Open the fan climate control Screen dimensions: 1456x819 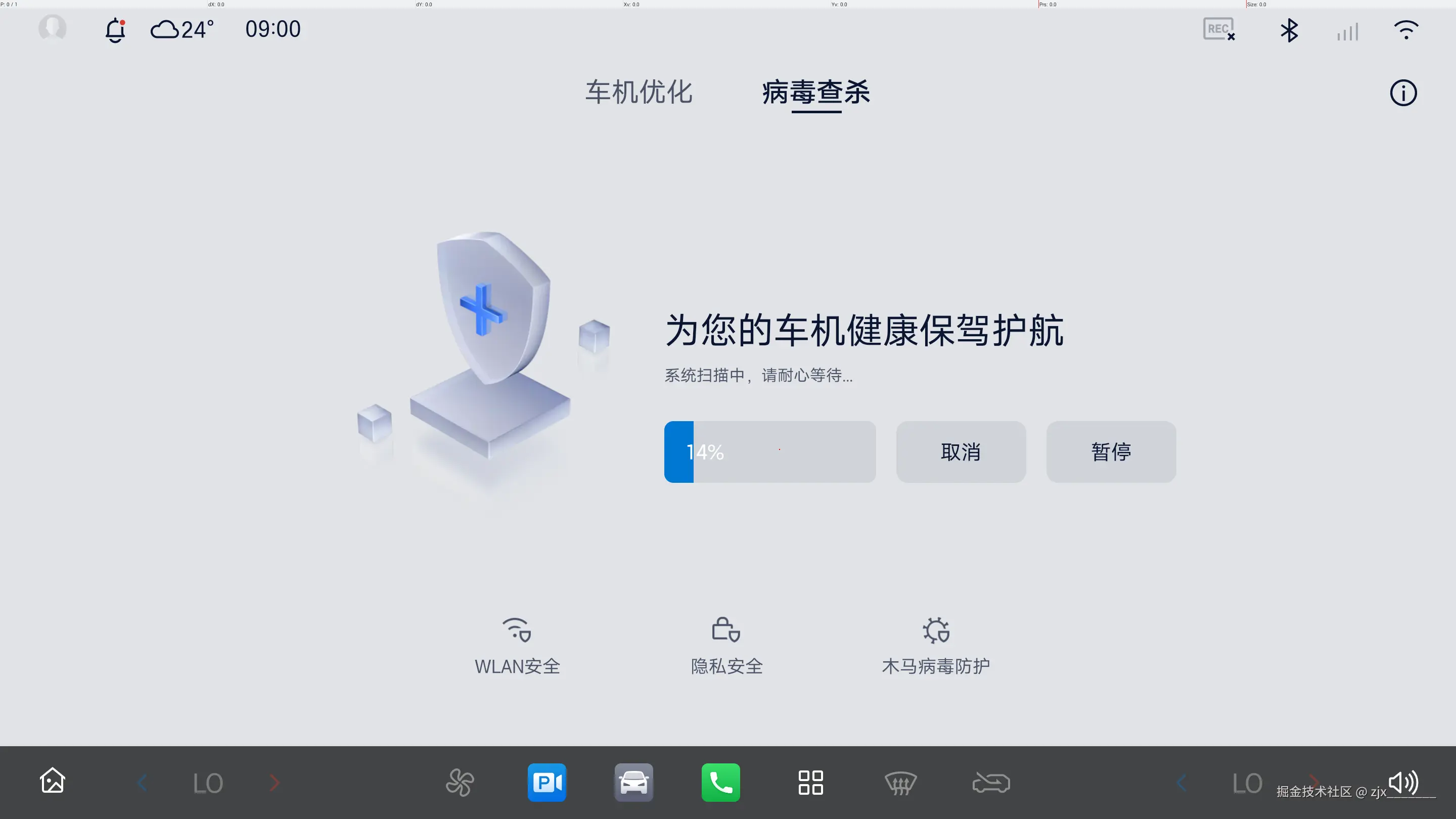(x=460, y=783)
